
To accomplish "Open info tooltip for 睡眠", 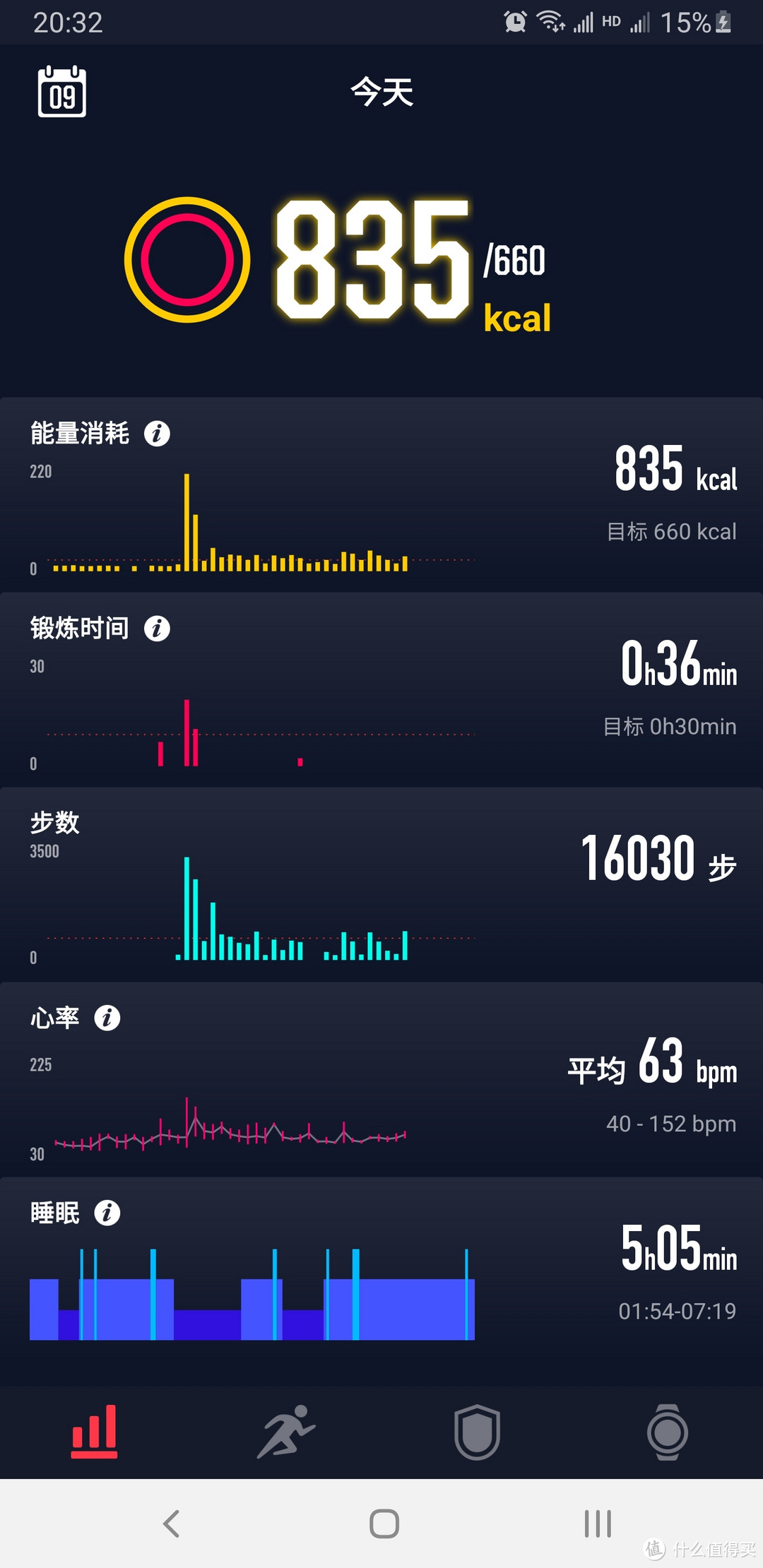I will click(107, 1212).
